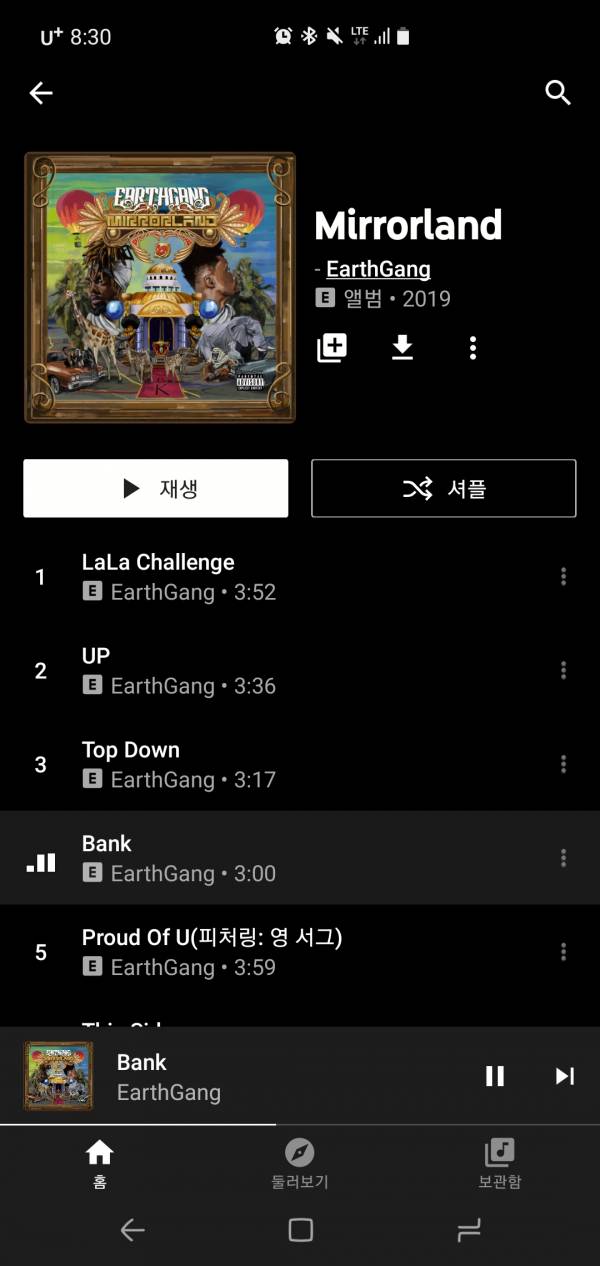This screenshot has height=1266, width=600.
Task: Switch to the 둘러보기 tab
Action: click(x=300, y=1164)
